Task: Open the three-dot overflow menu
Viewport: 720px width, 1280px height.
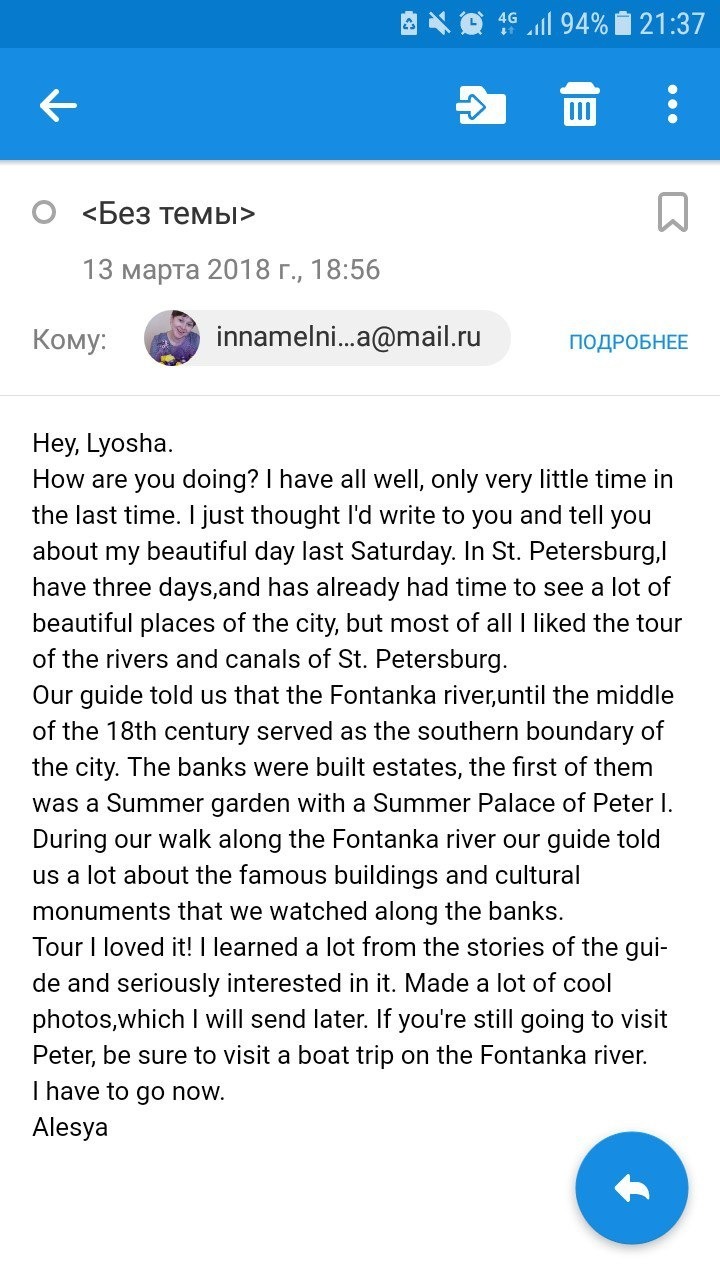Action: point(672,105)
